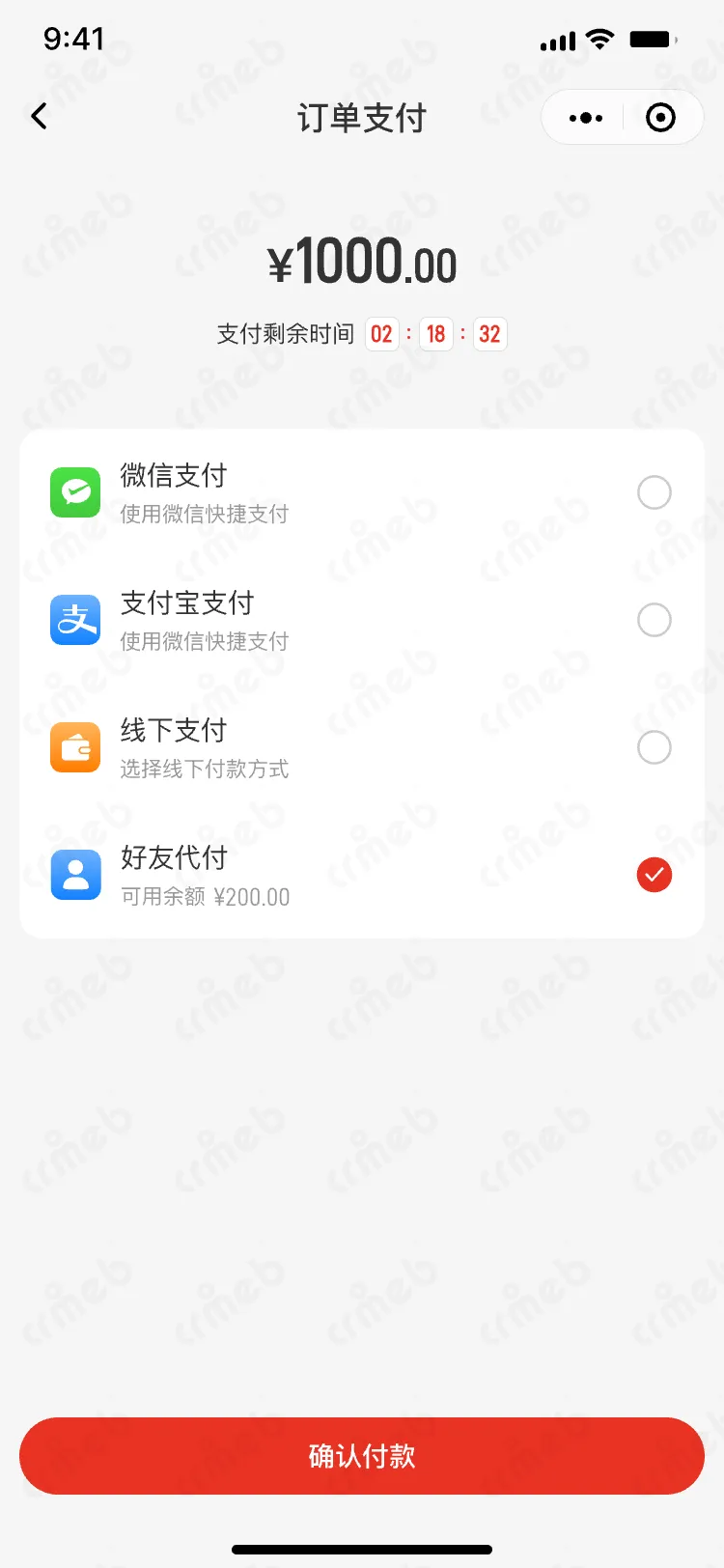Close the mini program with the circle icon
The image size is (724, 1568).
pos(660,118)
